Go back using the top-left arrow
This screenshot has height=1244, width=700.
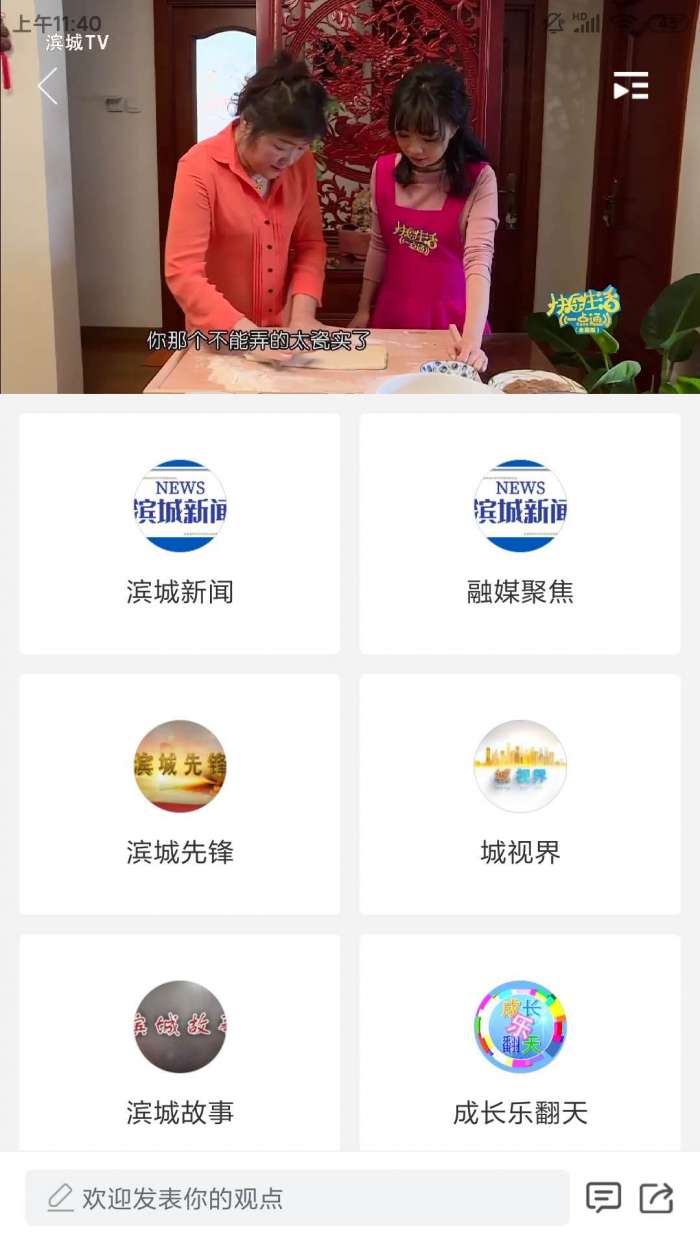47,87
